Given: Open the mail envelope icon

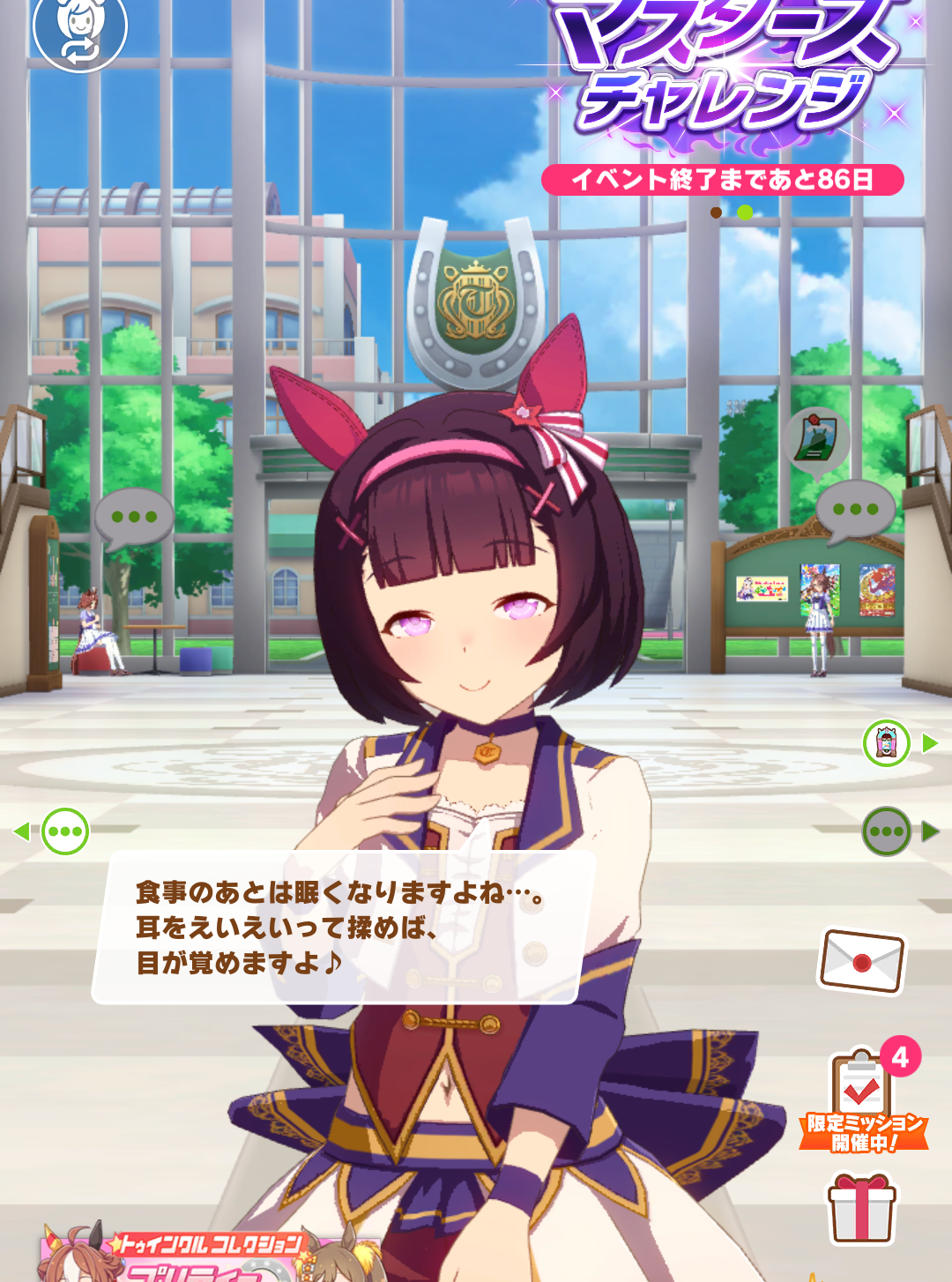Looking at the screenshot, I should (x=862, y=961).
